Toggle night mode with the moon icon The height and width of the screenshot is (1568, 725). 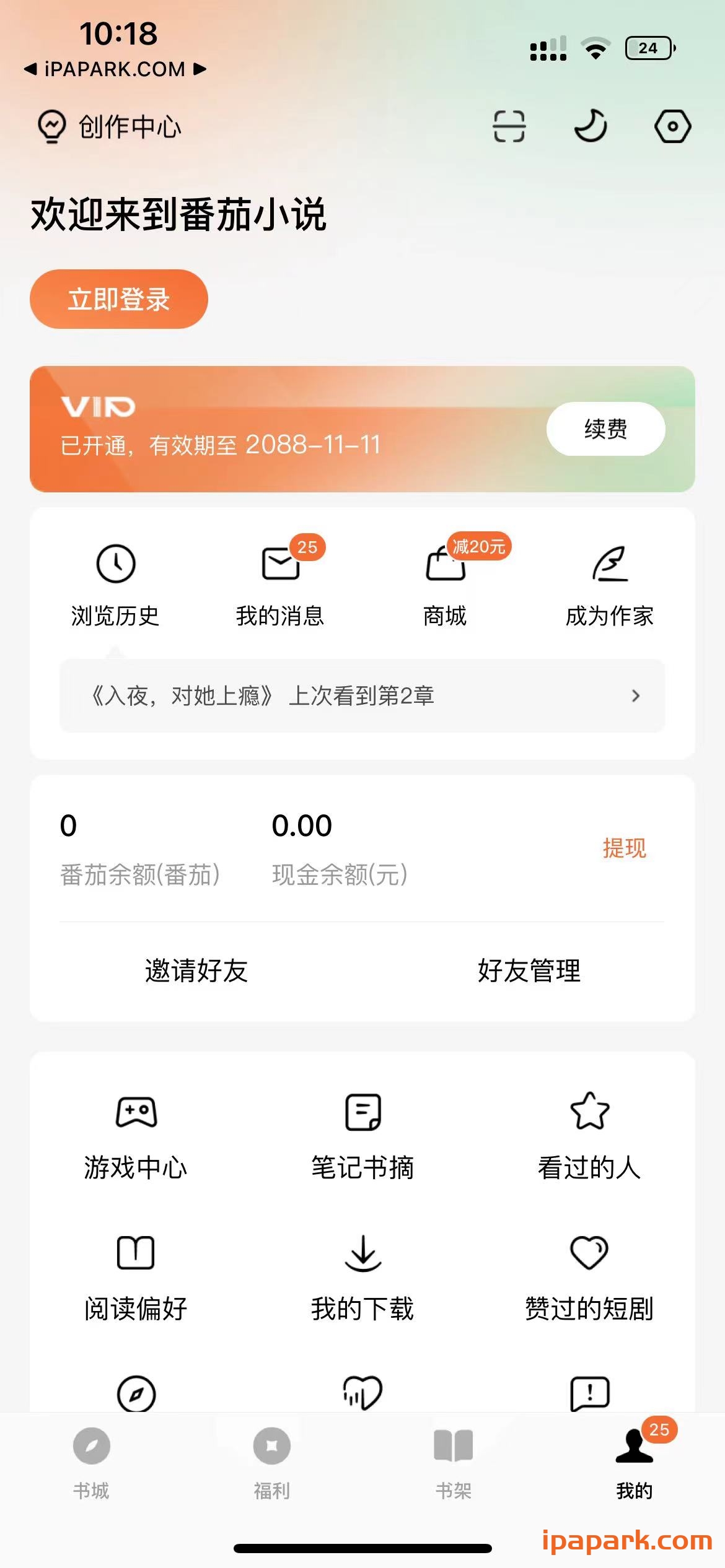pos(591,126)
